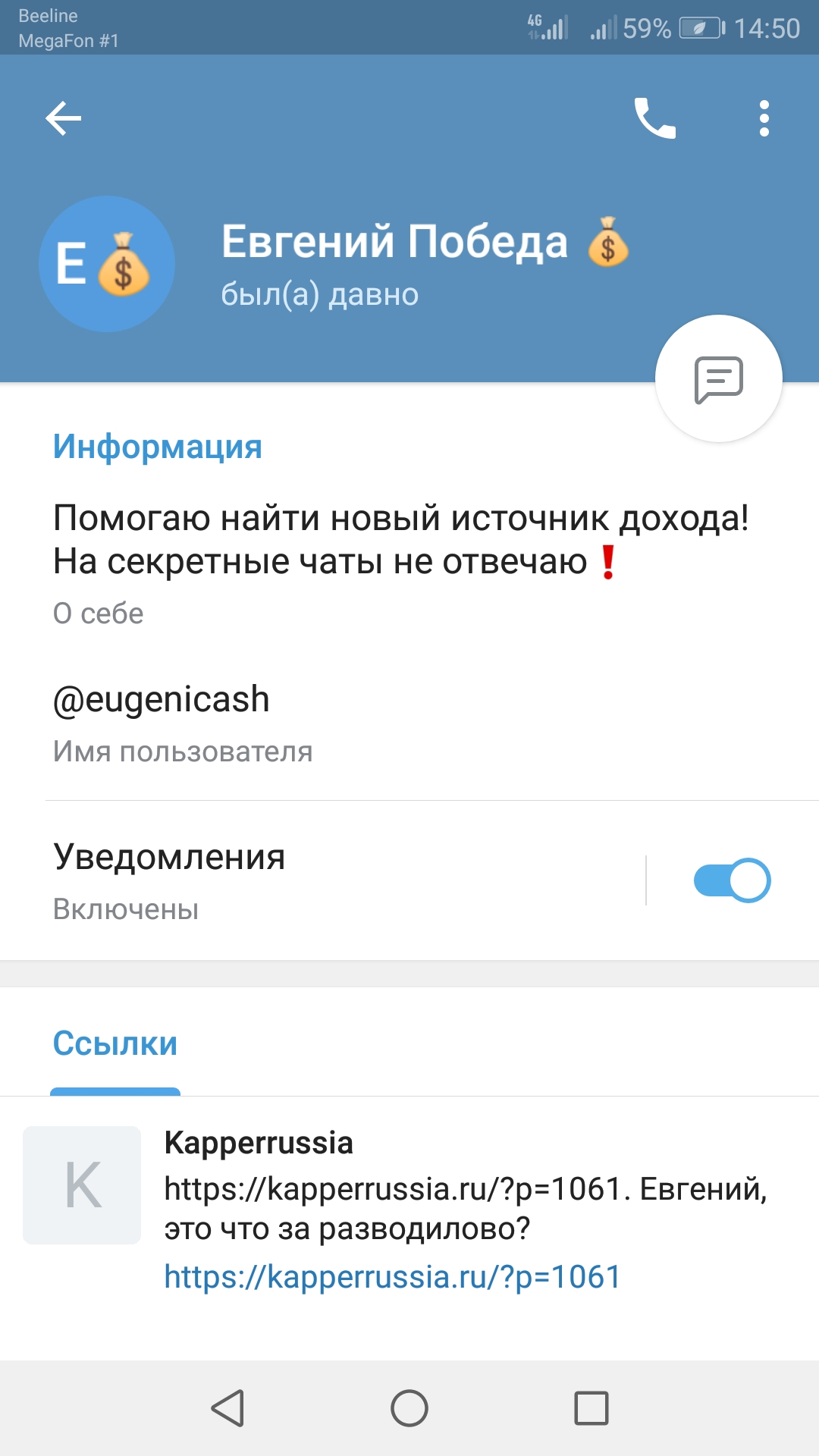
Task: Go back using the top-left arrow
Action: [x=64, y=118]
